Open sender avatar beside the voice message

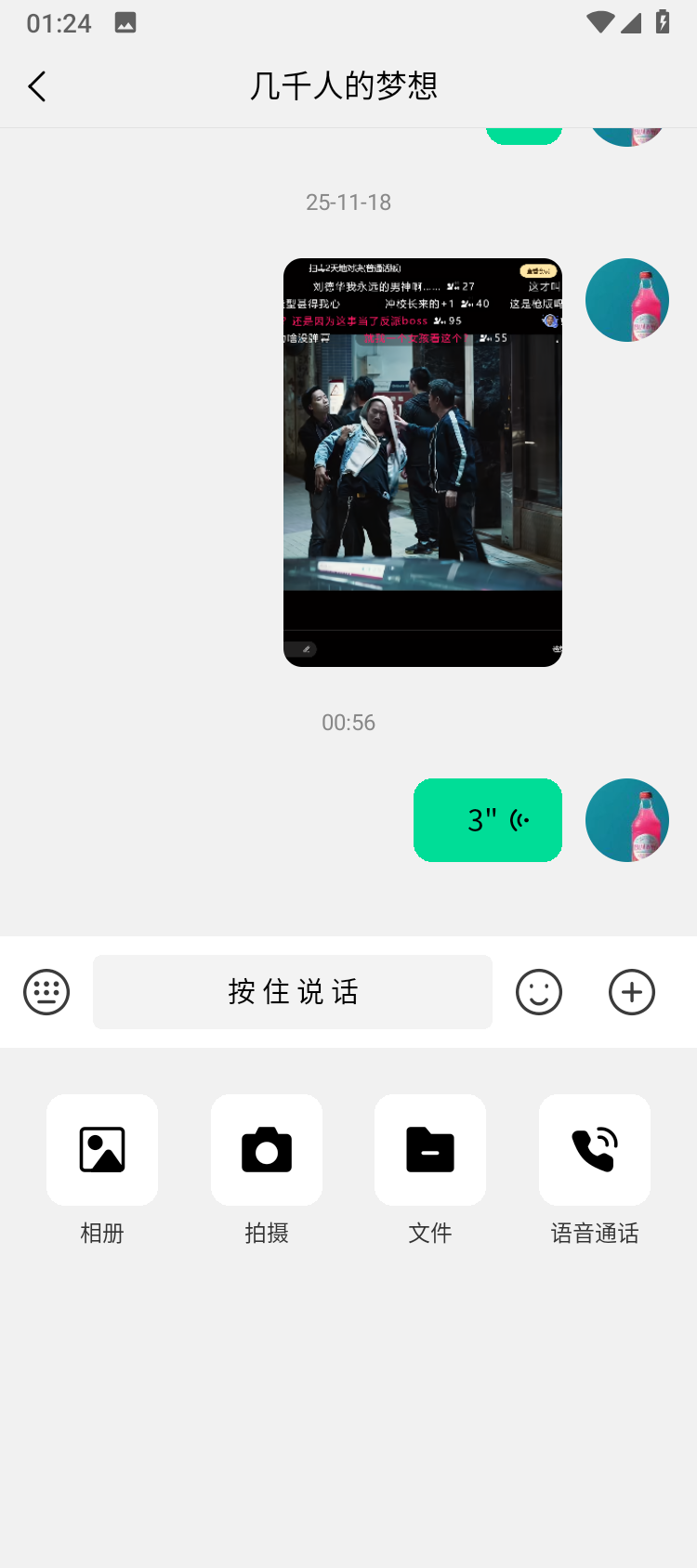pos(627,820)
